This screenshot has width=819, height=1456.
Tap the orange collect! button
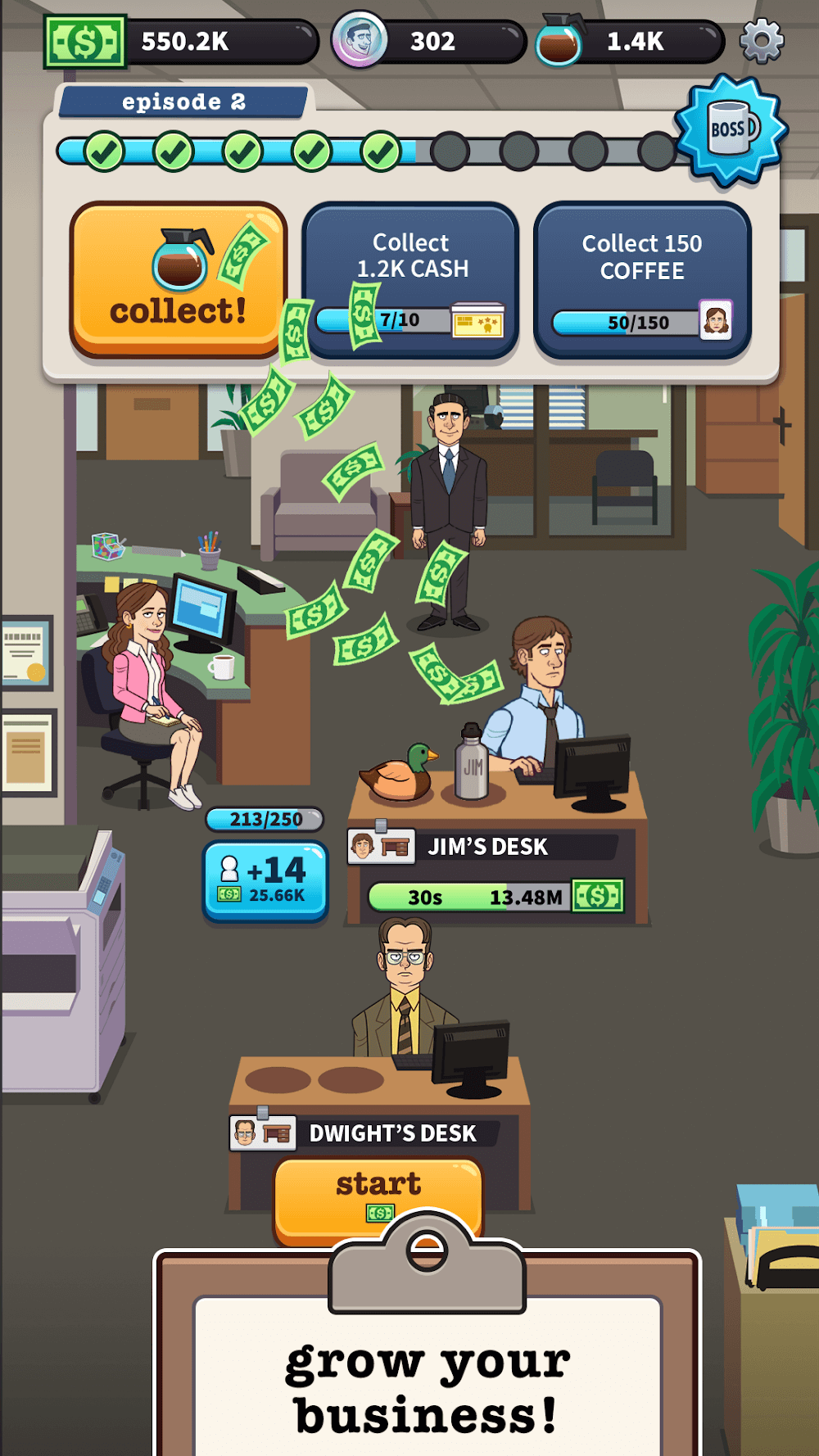(x=178, y=280)
